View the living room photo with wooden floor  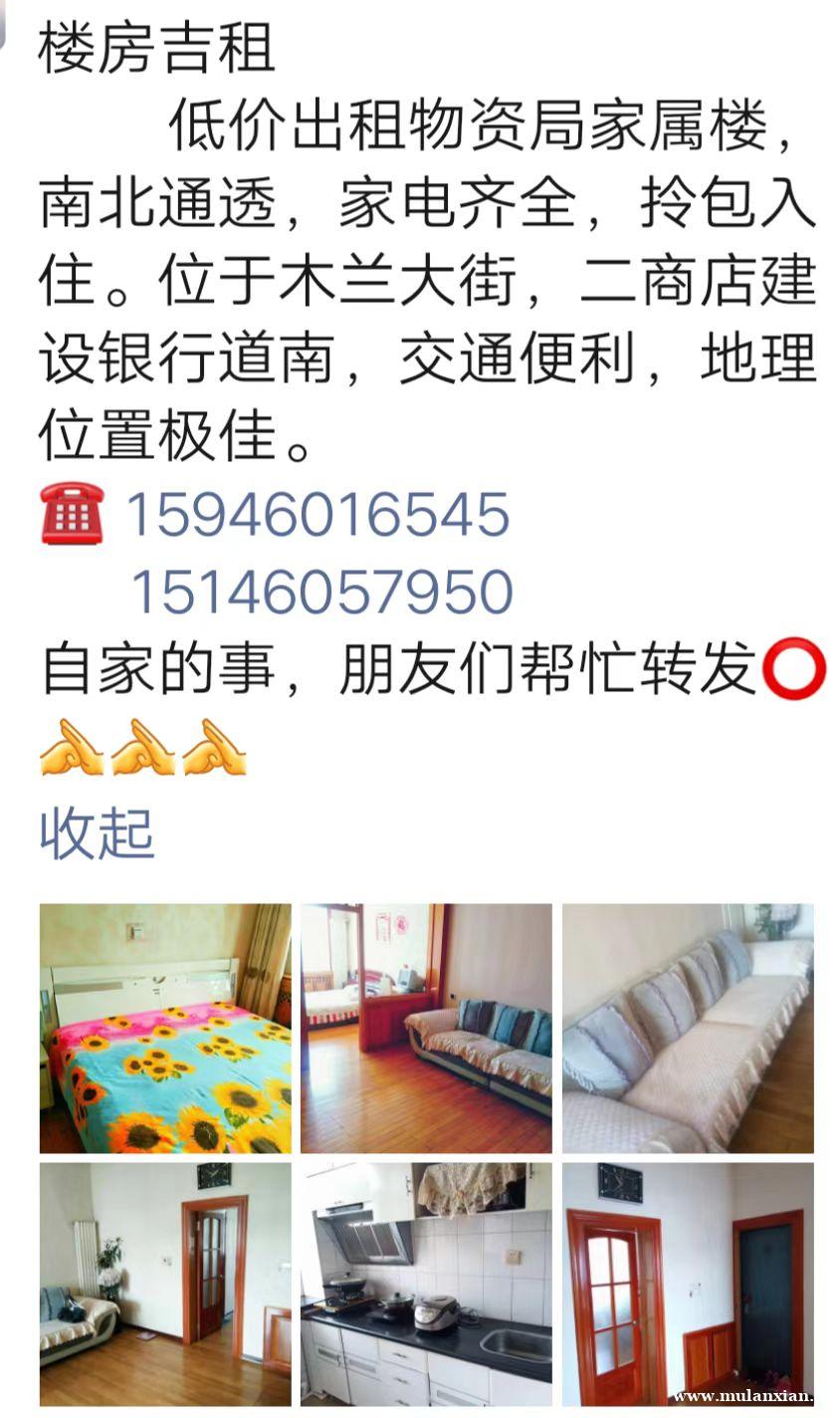coord(426,1029)
